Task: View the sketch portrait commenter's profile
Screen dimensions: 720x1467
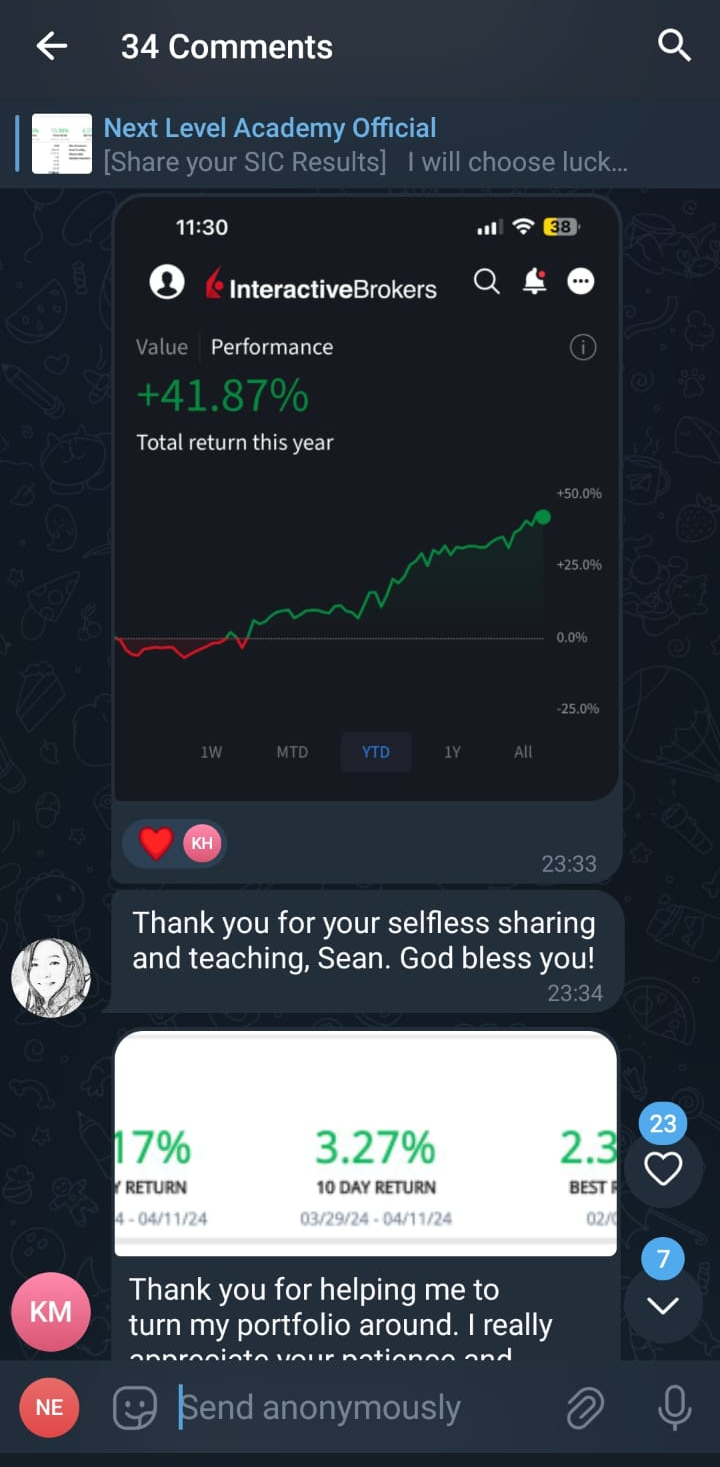Action: click(51, 977)
